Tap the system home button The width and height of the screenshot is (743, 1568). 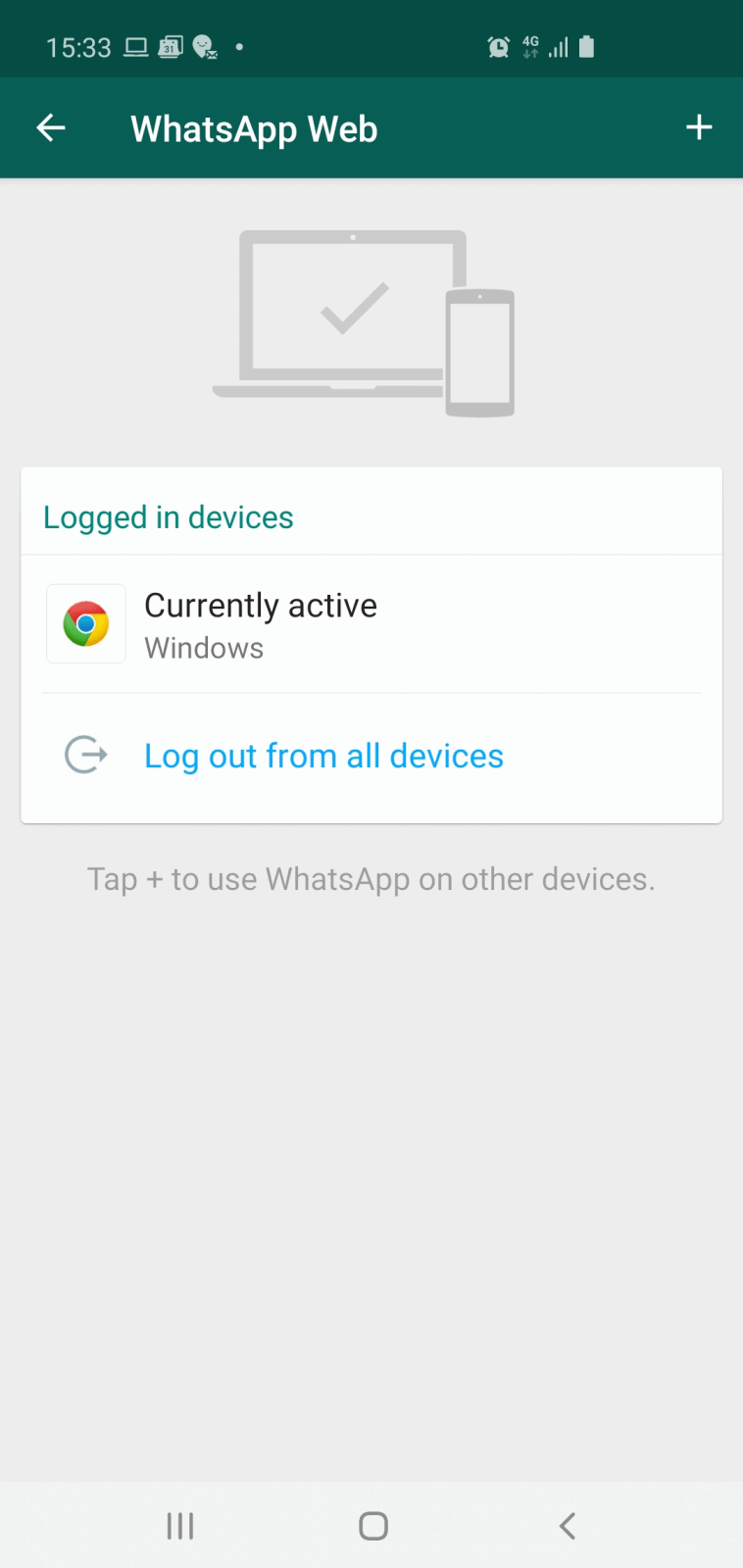point(372,1526)
